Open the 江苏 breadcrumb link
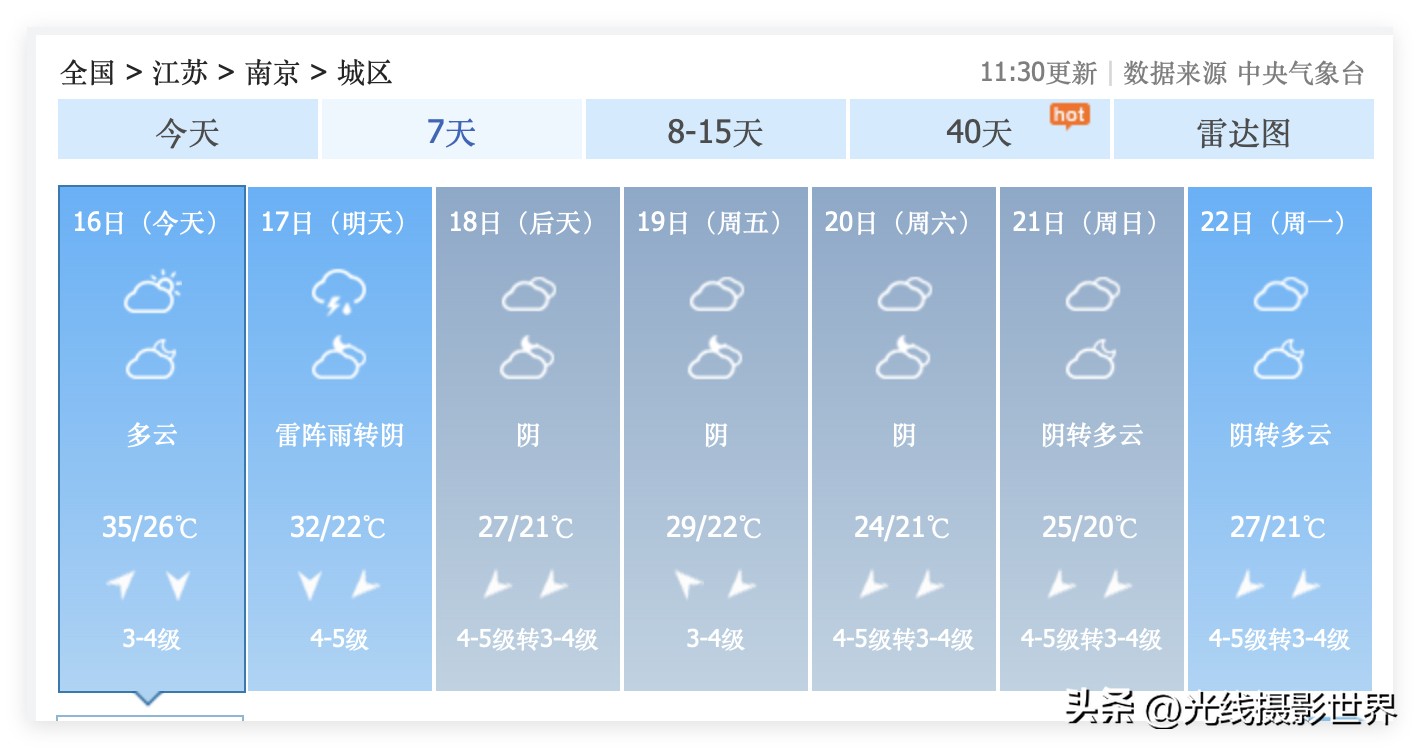The image size is (1420, 748). 180,73
